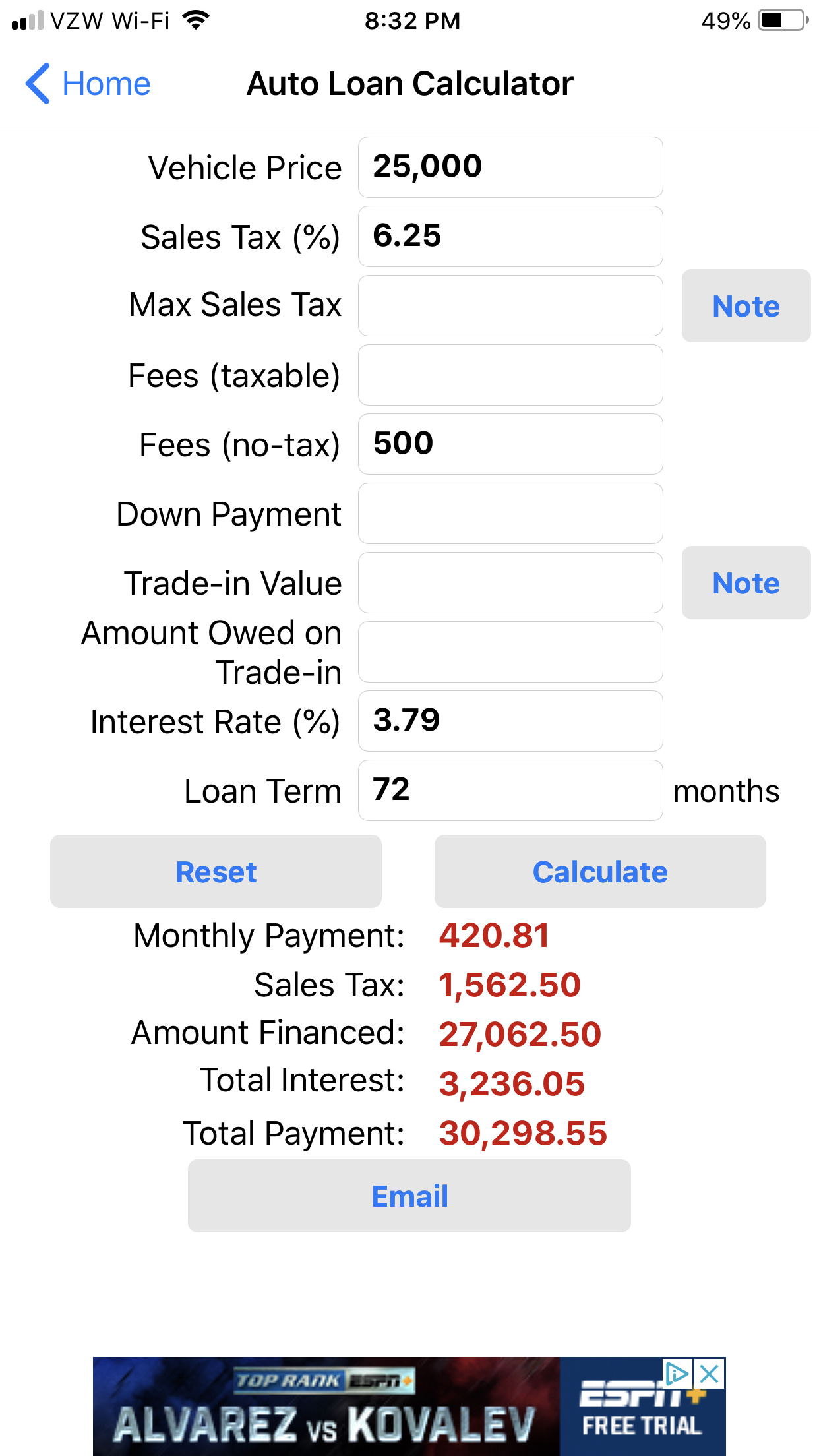
Task: Go back to Home
Action: (x=88, y=84)
